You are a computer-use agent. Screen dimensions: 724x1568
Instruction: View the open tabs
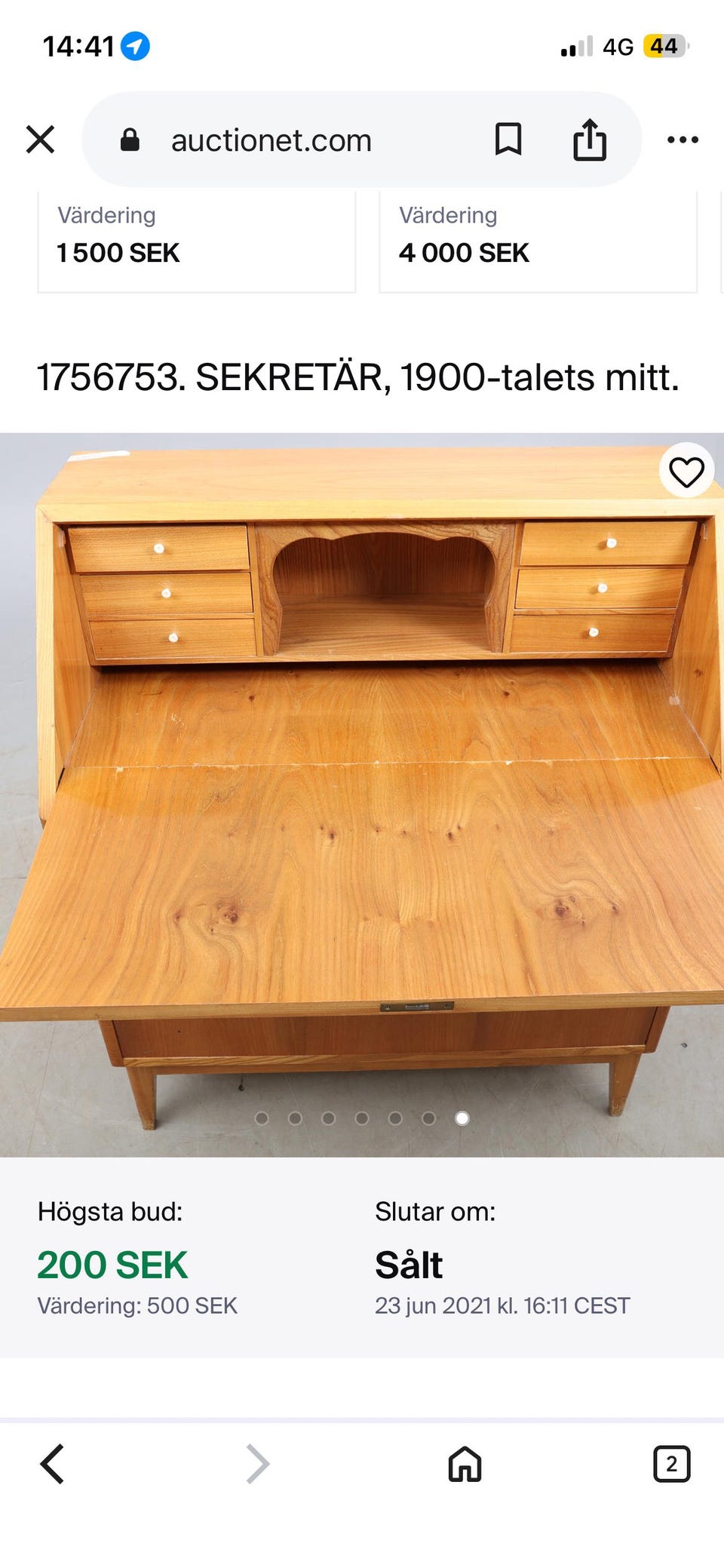(671, 1464)
